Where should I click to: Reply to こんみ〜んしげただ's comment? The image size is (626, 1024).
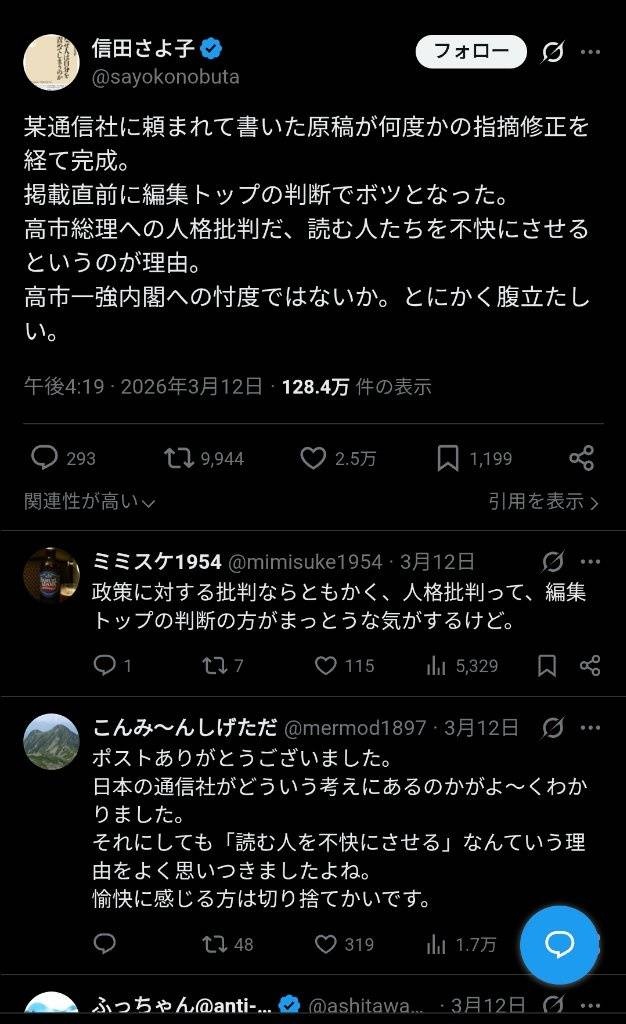tap(105, 943)
